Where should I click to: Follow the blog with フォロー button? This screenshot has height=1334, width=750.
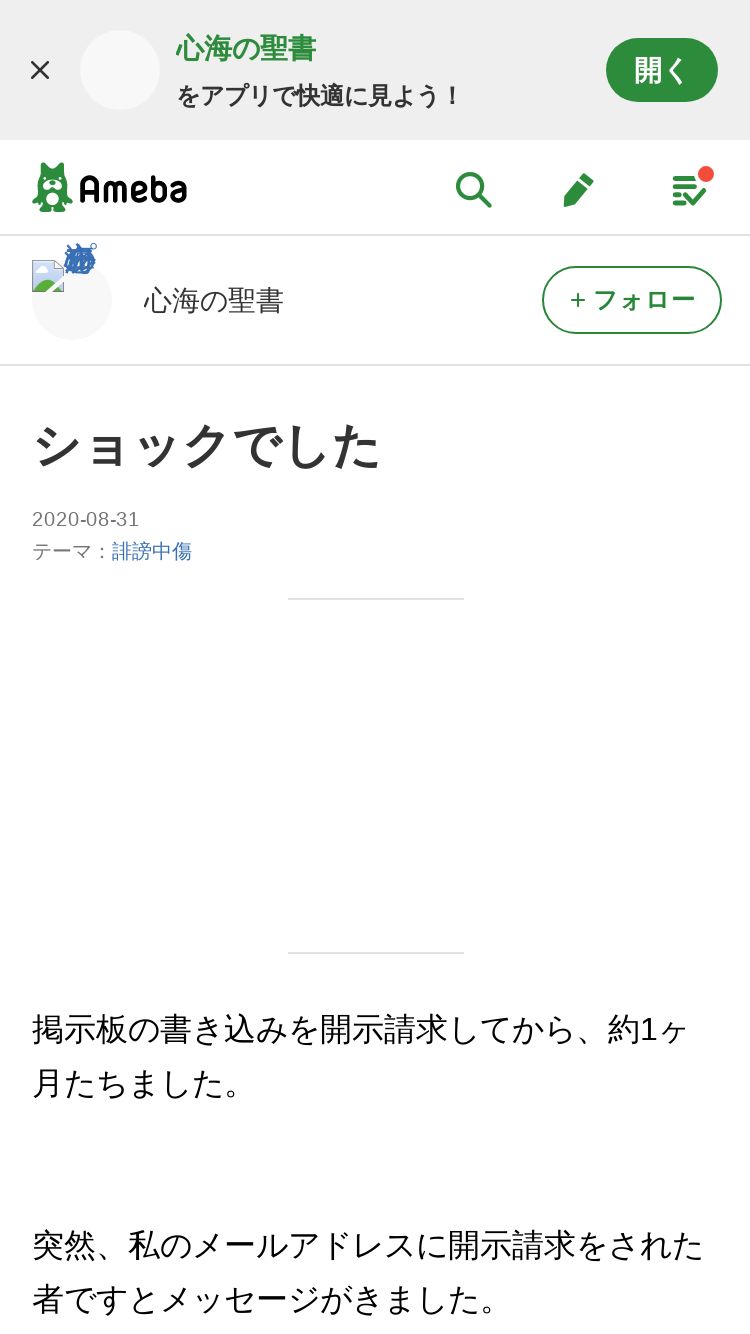tap(632, 300)
